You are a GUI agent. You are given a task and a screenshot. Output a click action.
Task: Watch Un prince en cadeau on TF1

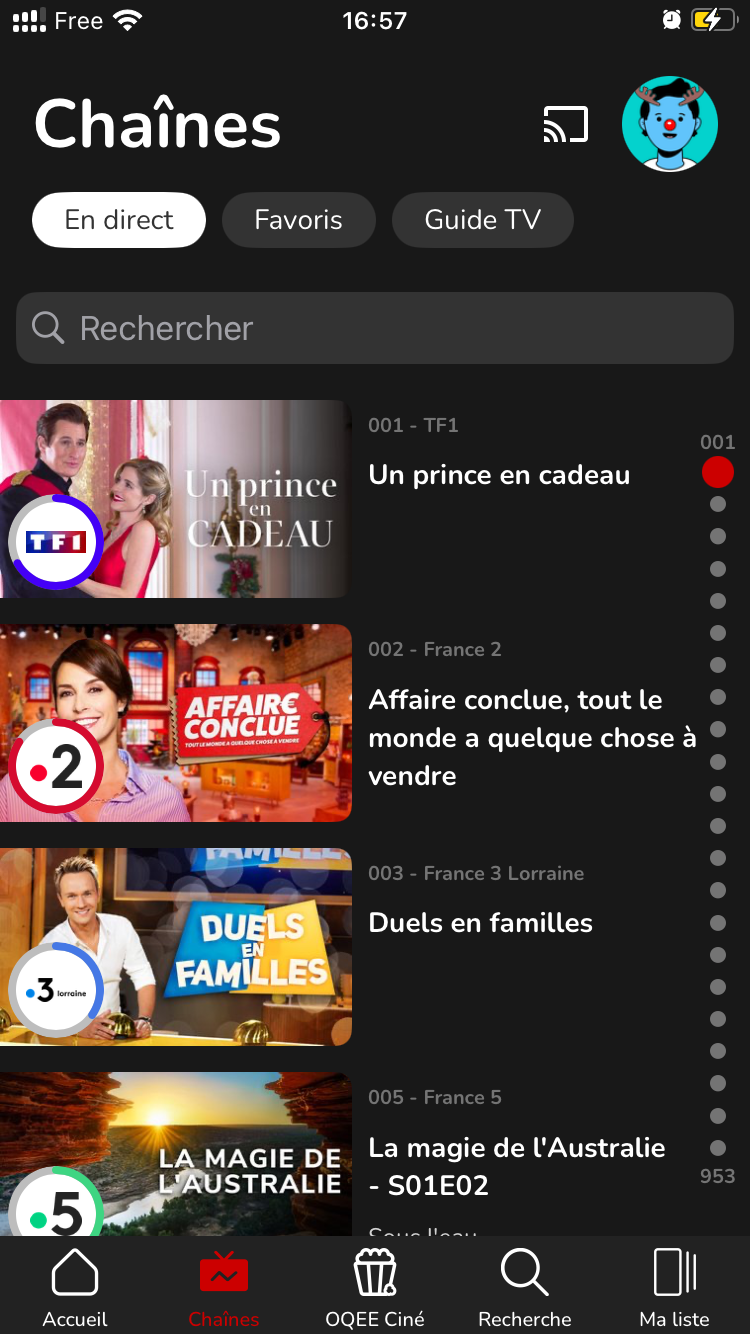(x=175, y=499)
